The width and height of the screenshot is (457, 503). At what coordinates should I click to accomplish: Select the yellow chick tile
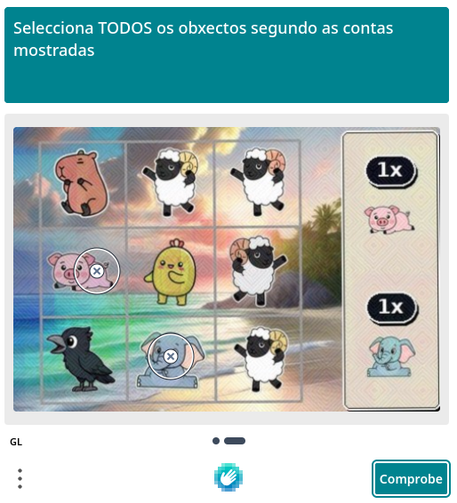[171, 272]
